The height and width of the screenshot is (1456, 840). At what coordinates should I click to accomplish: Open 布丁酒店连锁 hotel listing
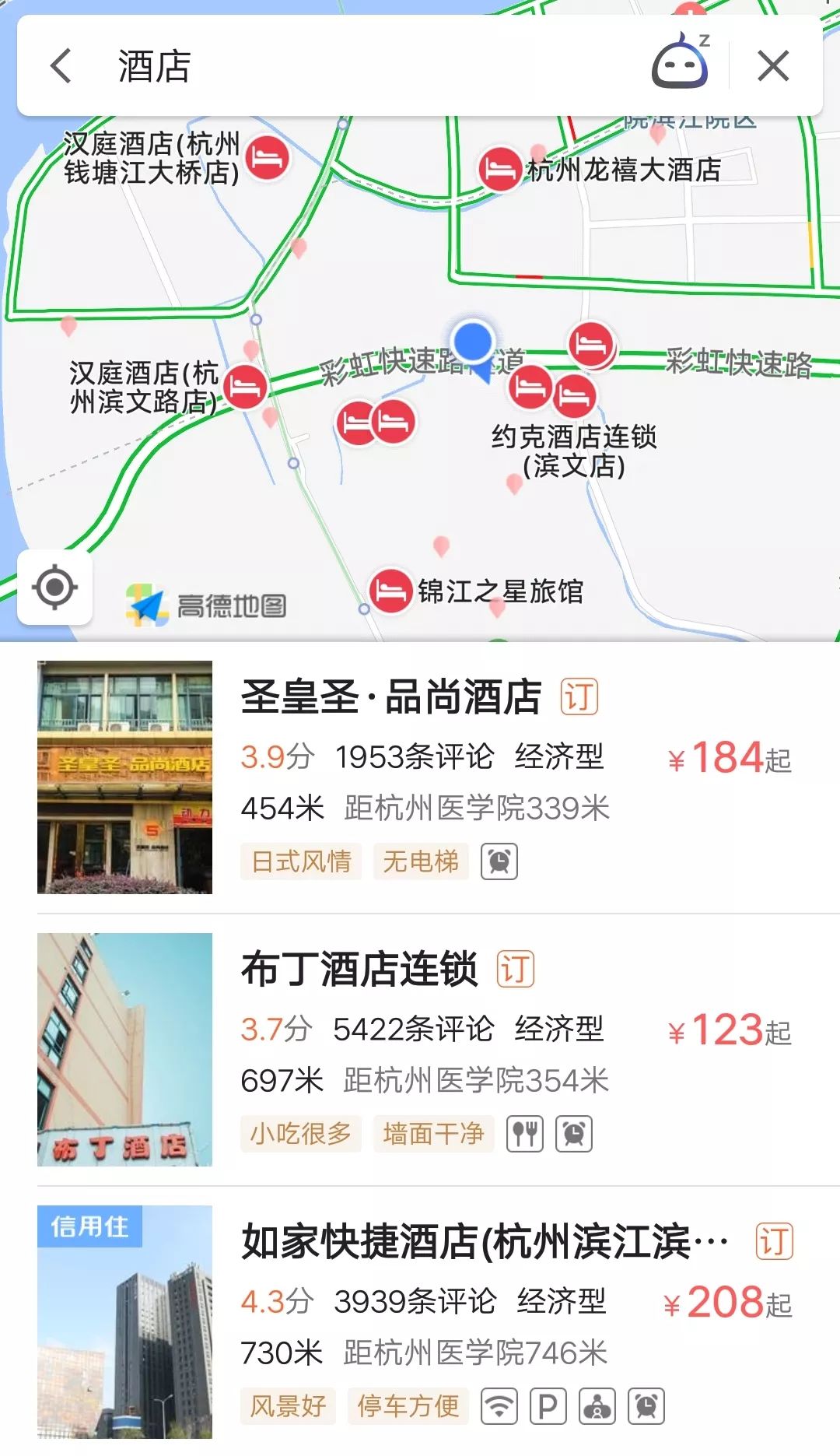pos(359,970)
